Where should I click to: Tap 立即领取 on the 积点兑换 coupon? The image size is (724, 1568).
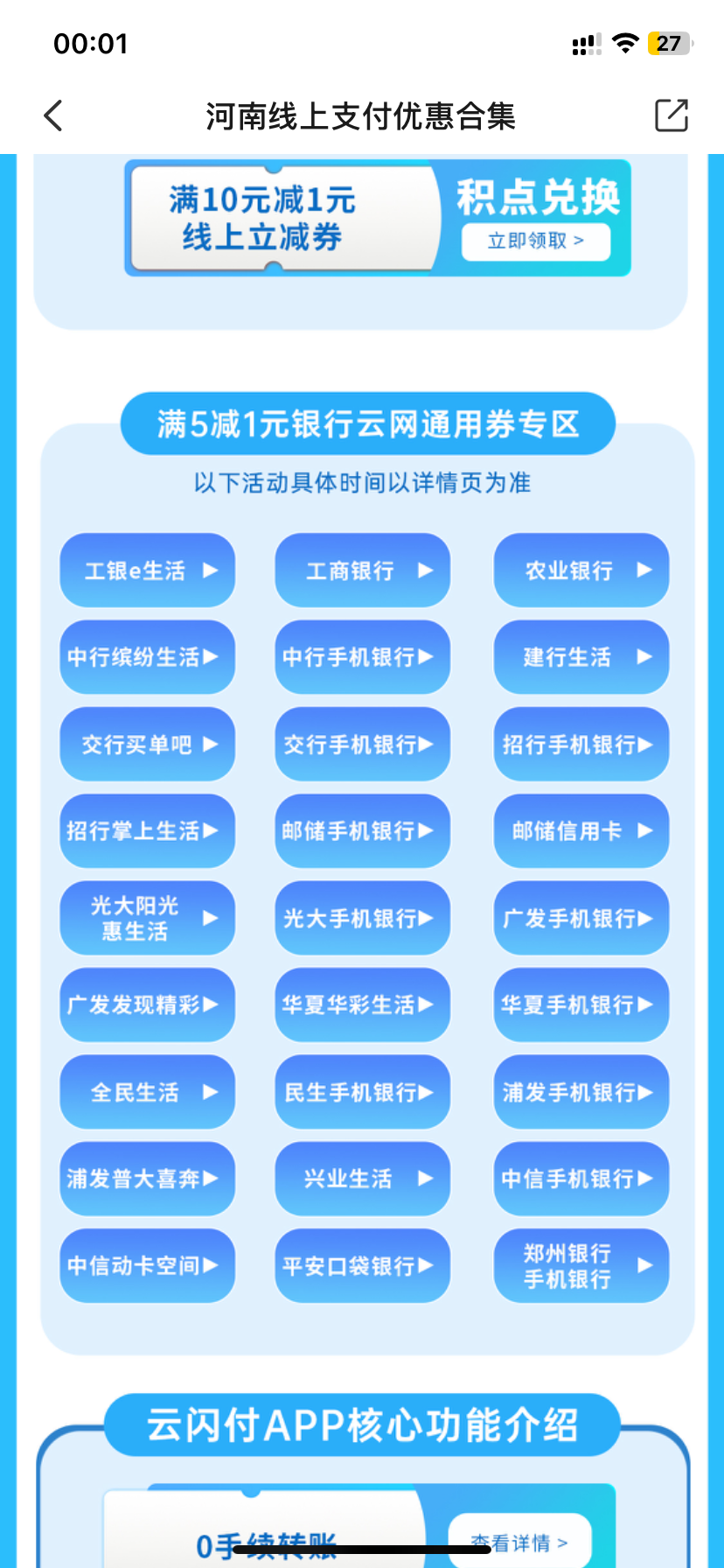(535, 241)
